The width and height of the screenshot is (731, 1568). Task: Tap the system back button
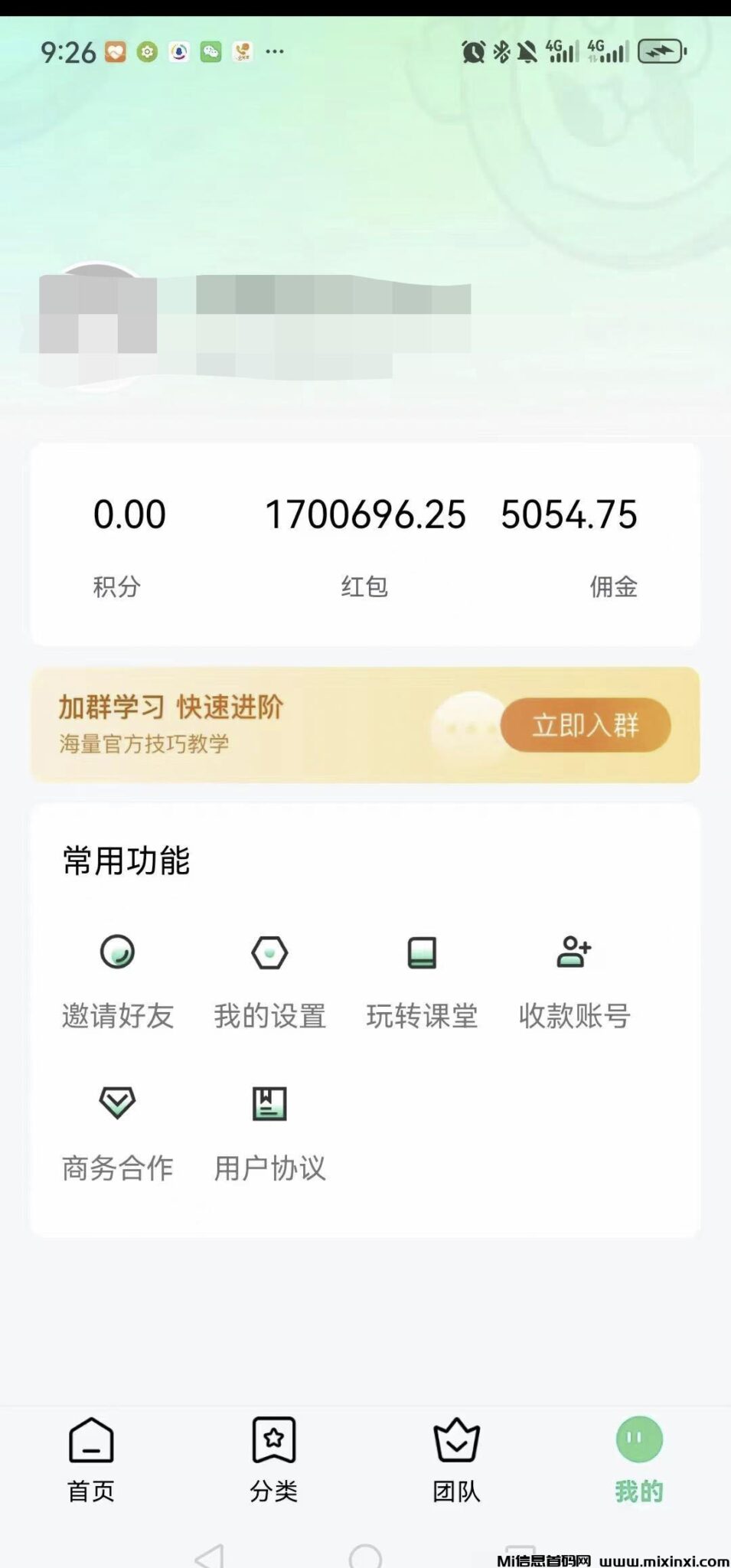(210, 1556)
